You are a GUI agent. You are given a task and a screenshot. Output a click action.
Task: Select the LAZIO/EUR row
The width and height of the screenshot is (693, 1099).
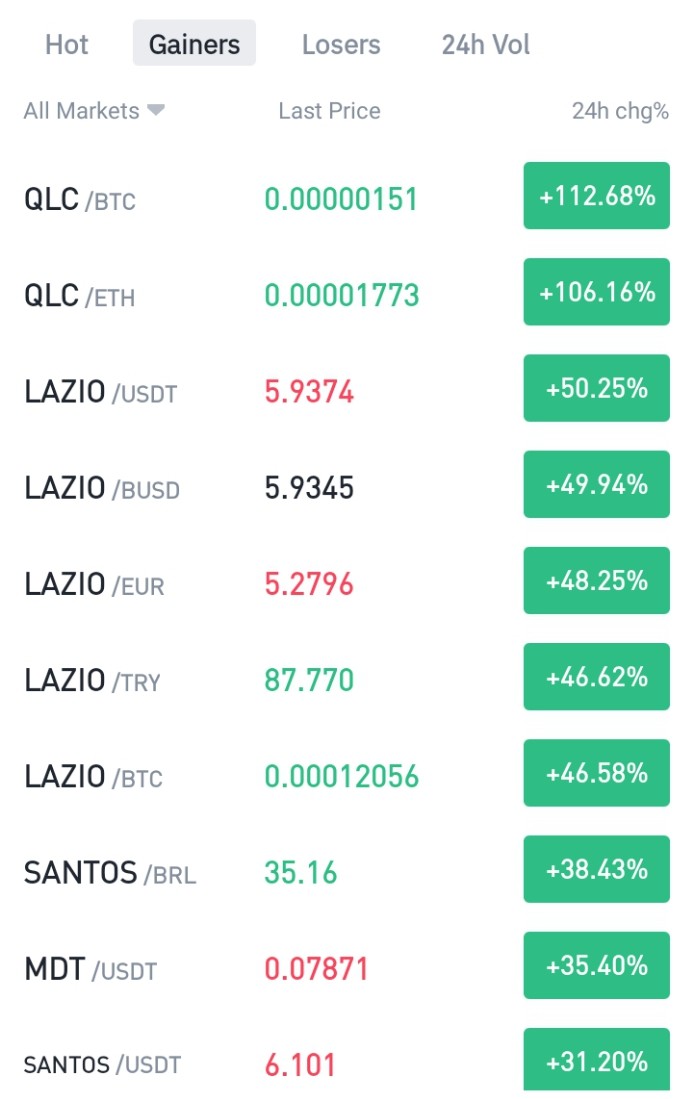[346, 581]
